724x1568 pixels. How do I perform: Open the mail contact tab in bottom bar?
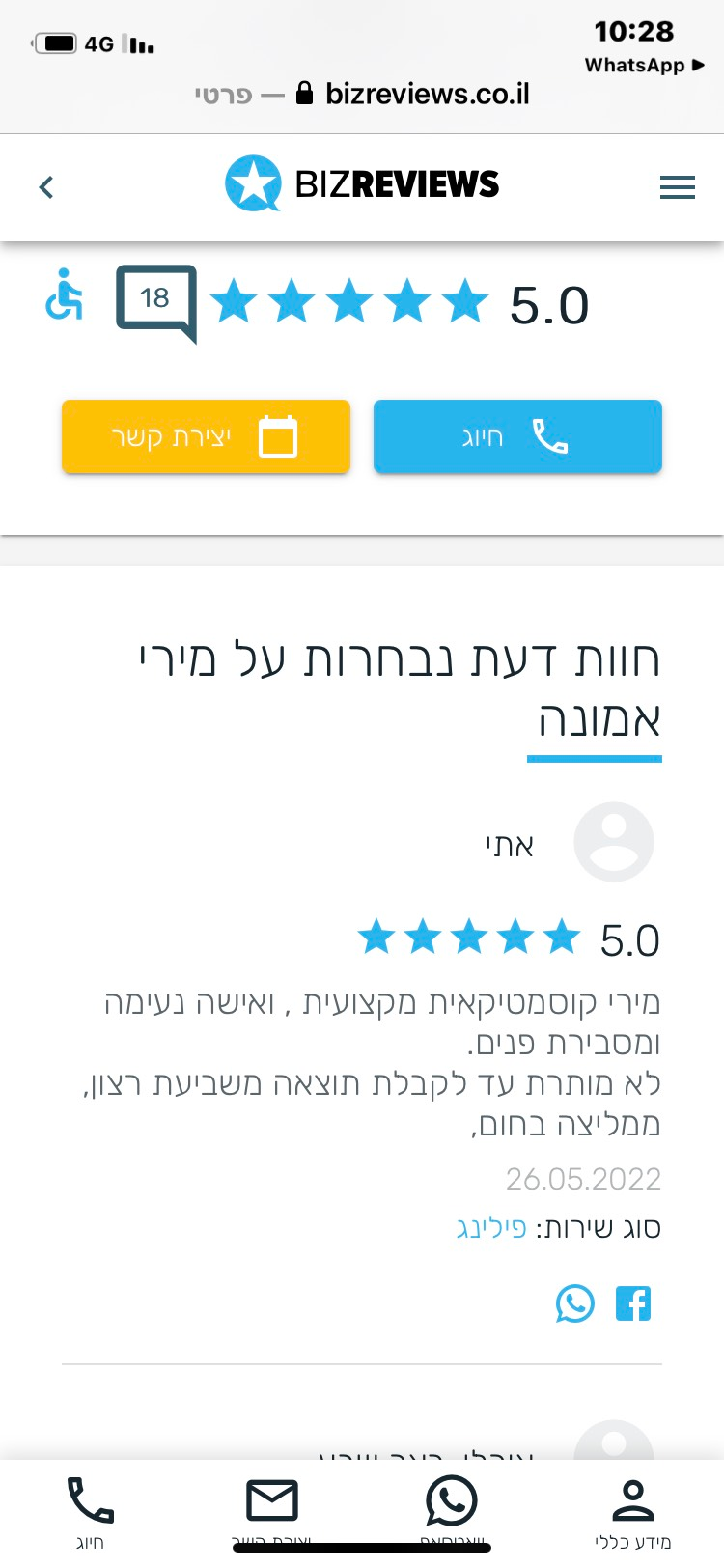pos(271,1512)
